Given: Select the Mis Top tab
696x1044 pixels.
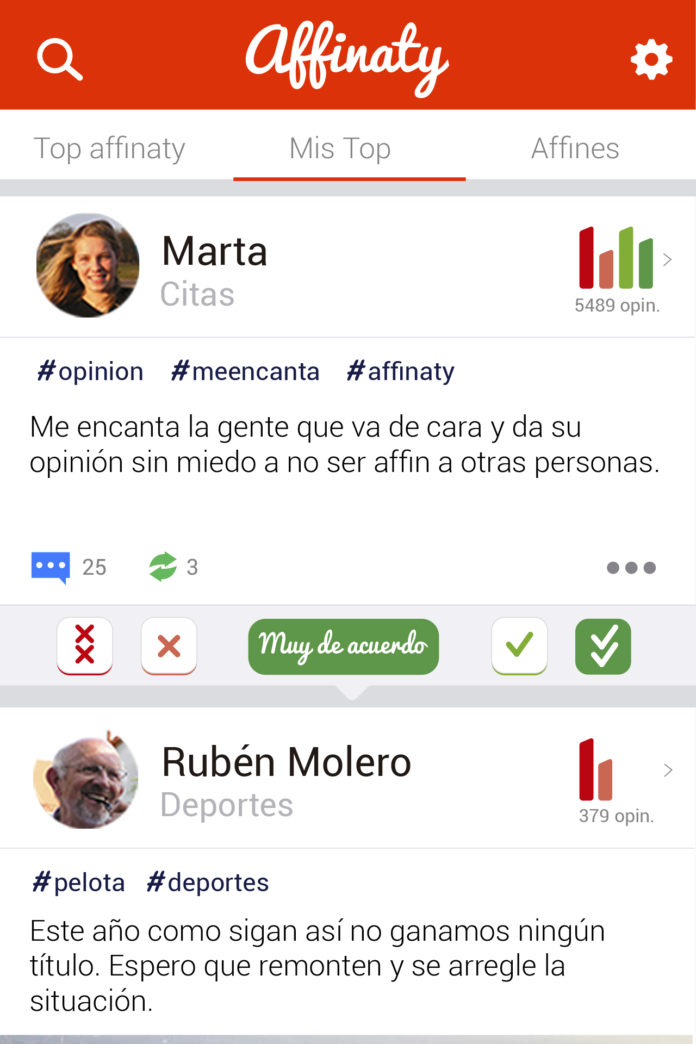Looking at the screenshot, I should (x=340, y=148).
